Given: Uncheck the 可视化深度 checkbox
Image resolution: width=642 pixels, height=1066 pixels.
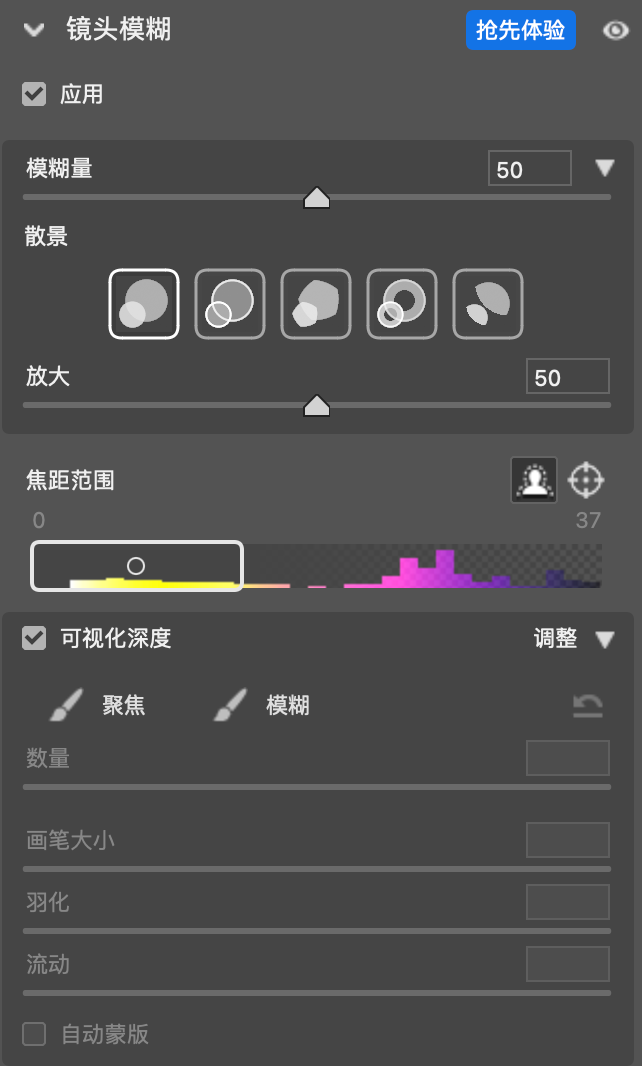Looking at the screenshot, I should point(35,639).
